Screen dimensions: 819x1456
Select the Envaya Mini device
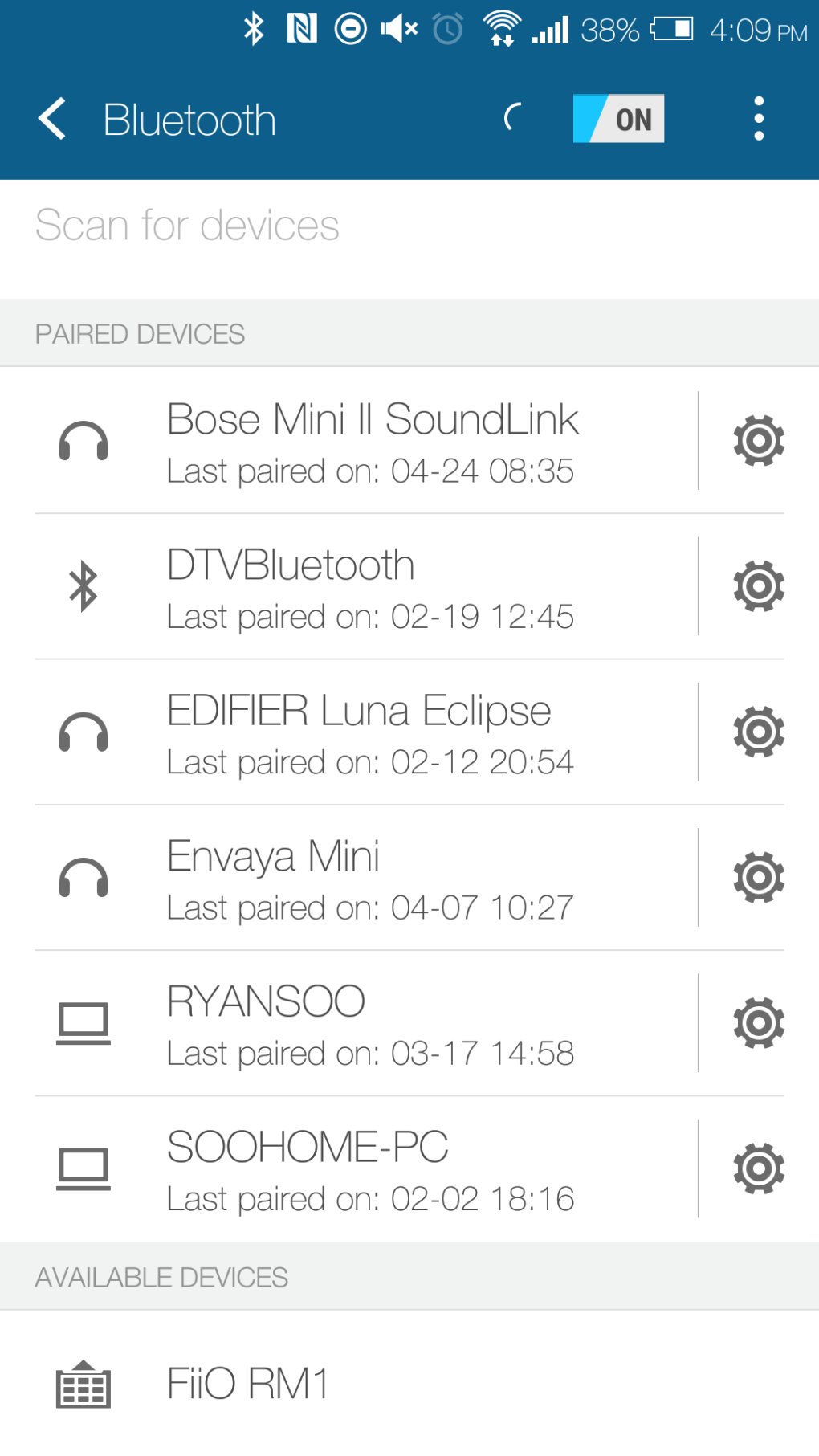tap(369, 878)
